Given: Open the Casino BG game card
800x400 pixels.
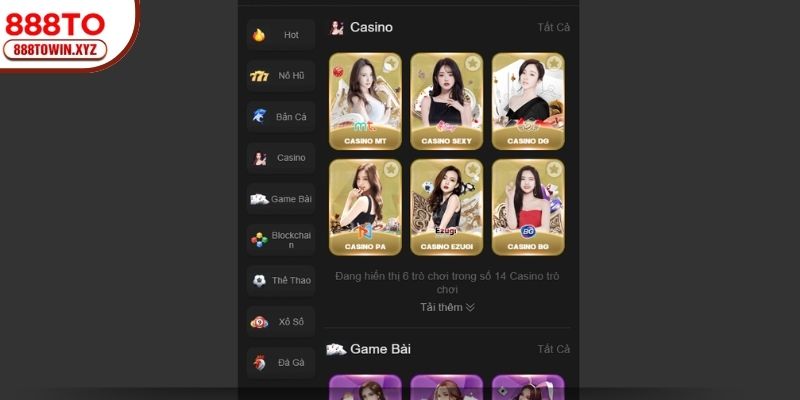Looking at the screenshot, I should 527,206.
